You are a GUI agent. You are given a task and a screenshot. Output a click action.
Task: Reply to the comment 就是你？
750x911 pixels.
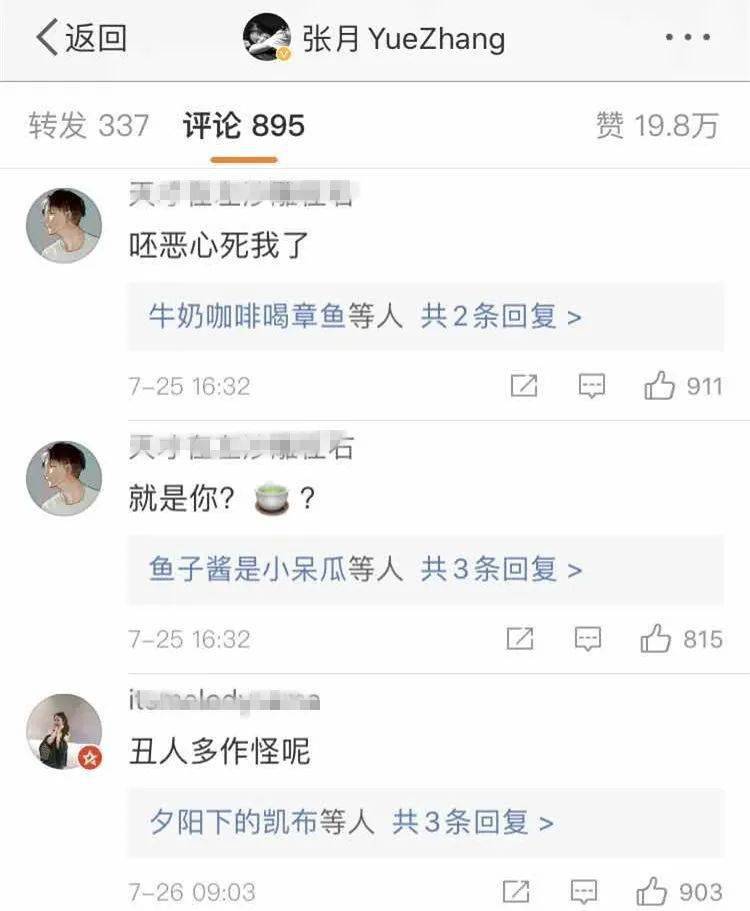588,638
